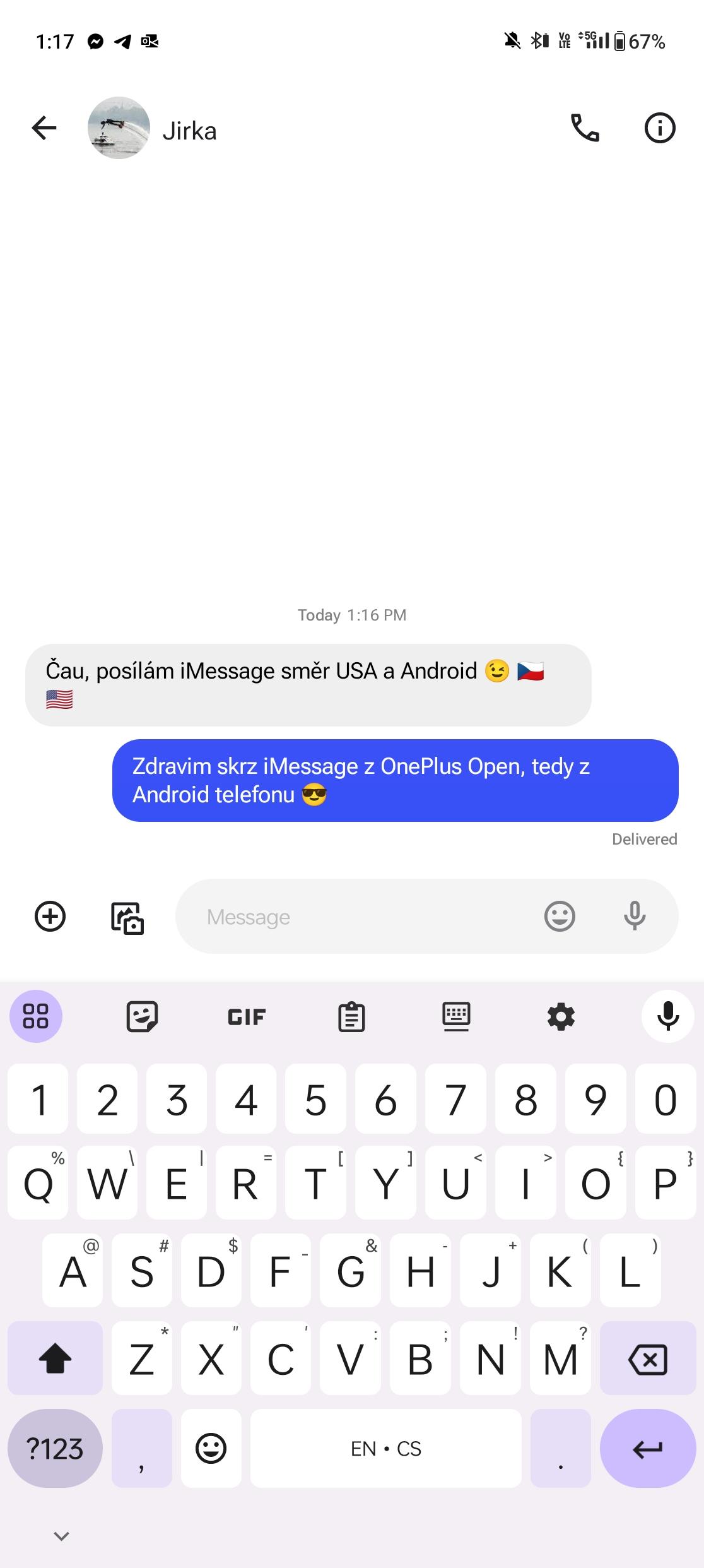Open the plus attachment menu

point(50,917)
